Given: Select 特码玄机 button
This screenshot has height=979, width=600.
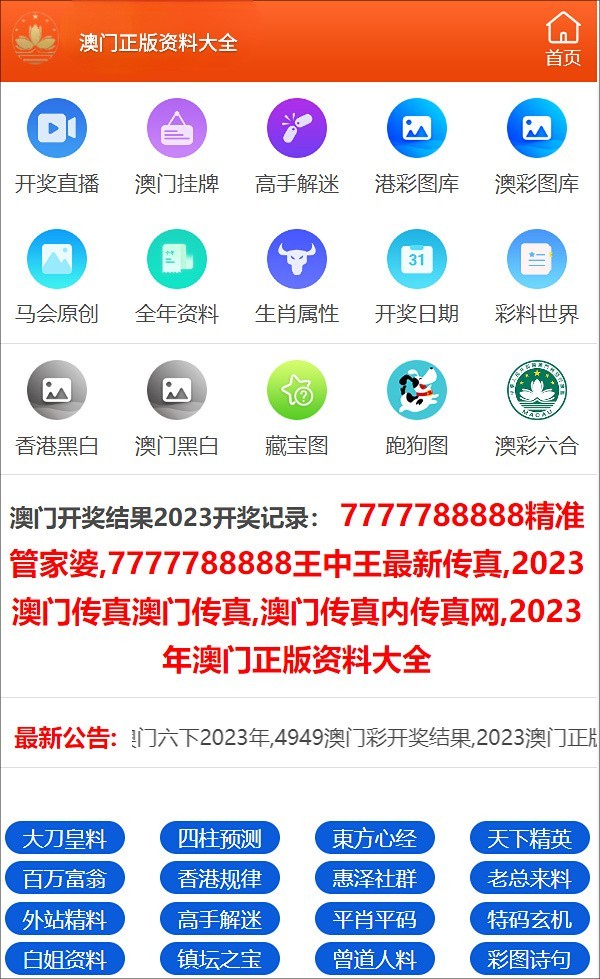Looking at the screenshot, I should coord(529,919).
